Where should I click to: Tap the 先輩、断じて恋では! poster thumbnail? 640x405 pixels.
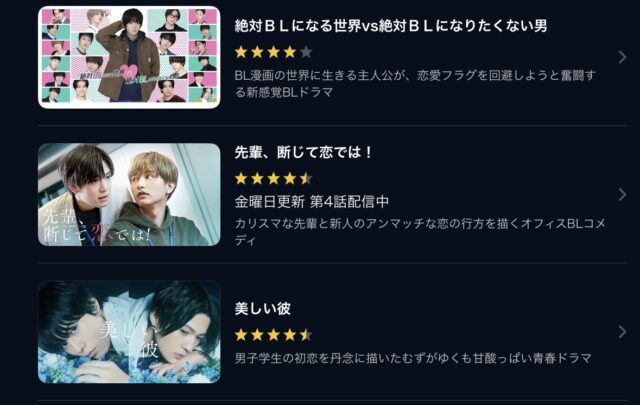pos(129,194)
